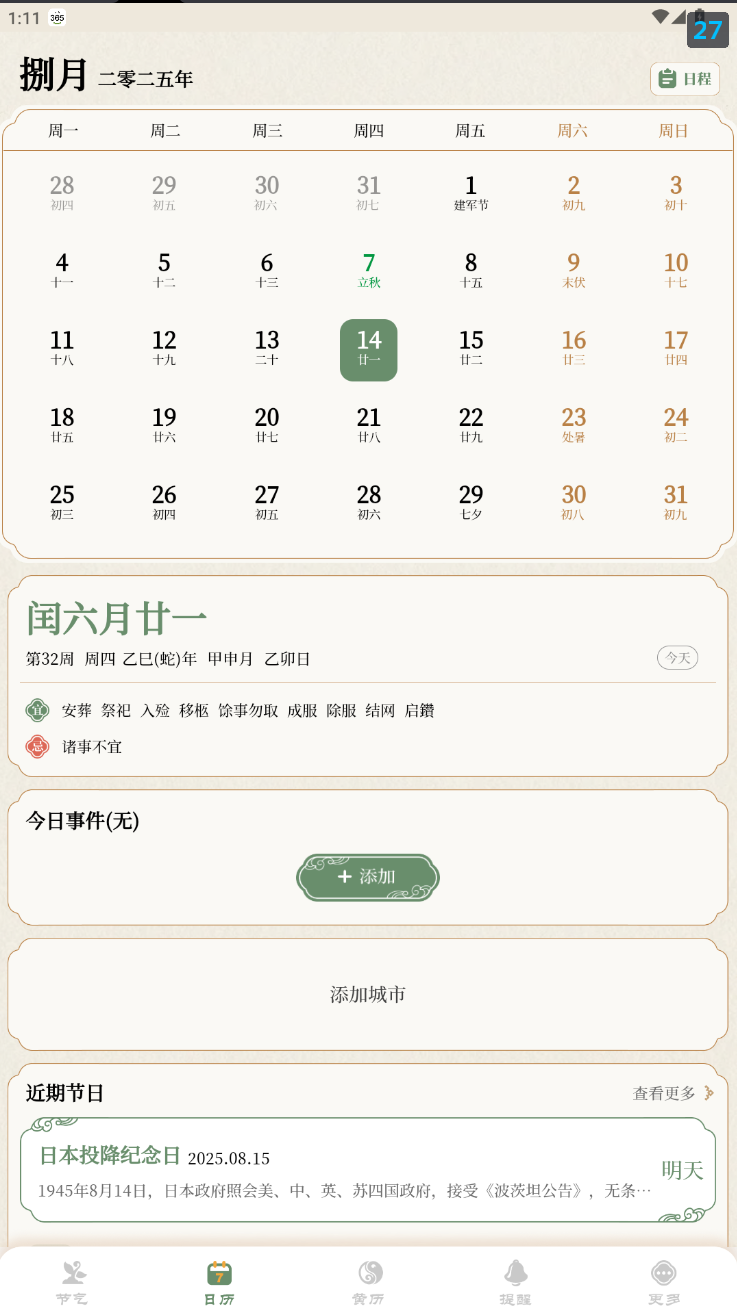Open the 日程 schedule button
The height and width of the screenshot is (1310, 737).
(685, 79)
